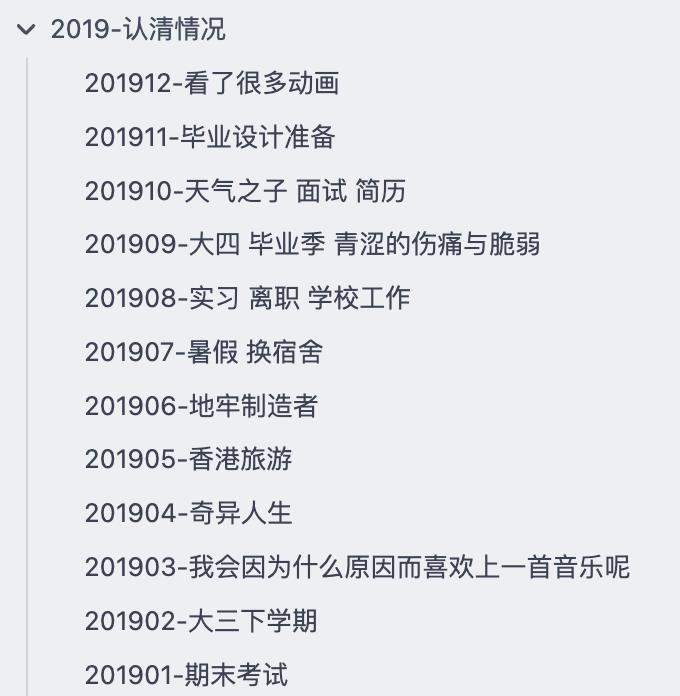Viewport: 680px width, 696px height.
Task: View the 201908-实习 离职 学校工作 note
Action: 247,298
